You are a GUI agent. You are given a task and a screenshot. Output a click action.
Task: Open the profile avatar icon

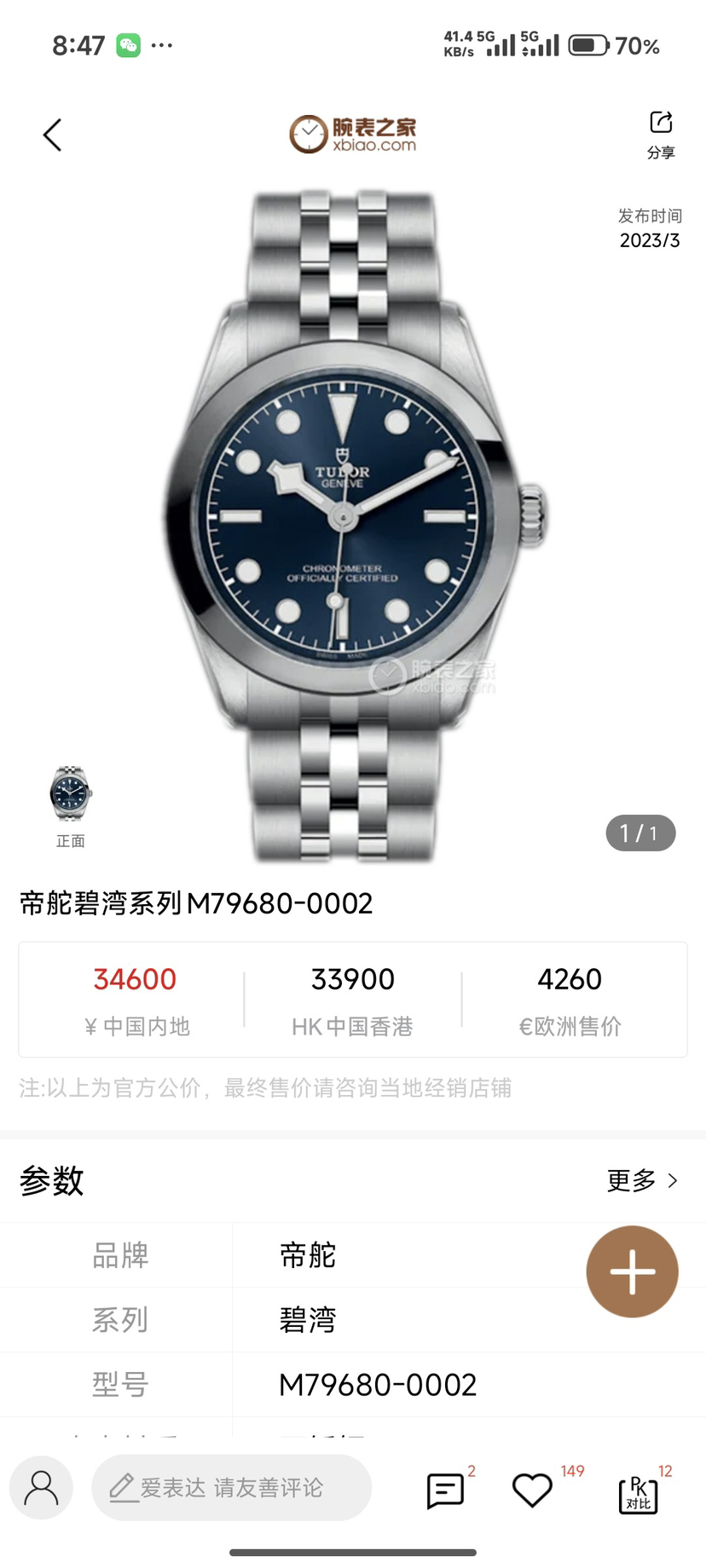pos(41,1488)
